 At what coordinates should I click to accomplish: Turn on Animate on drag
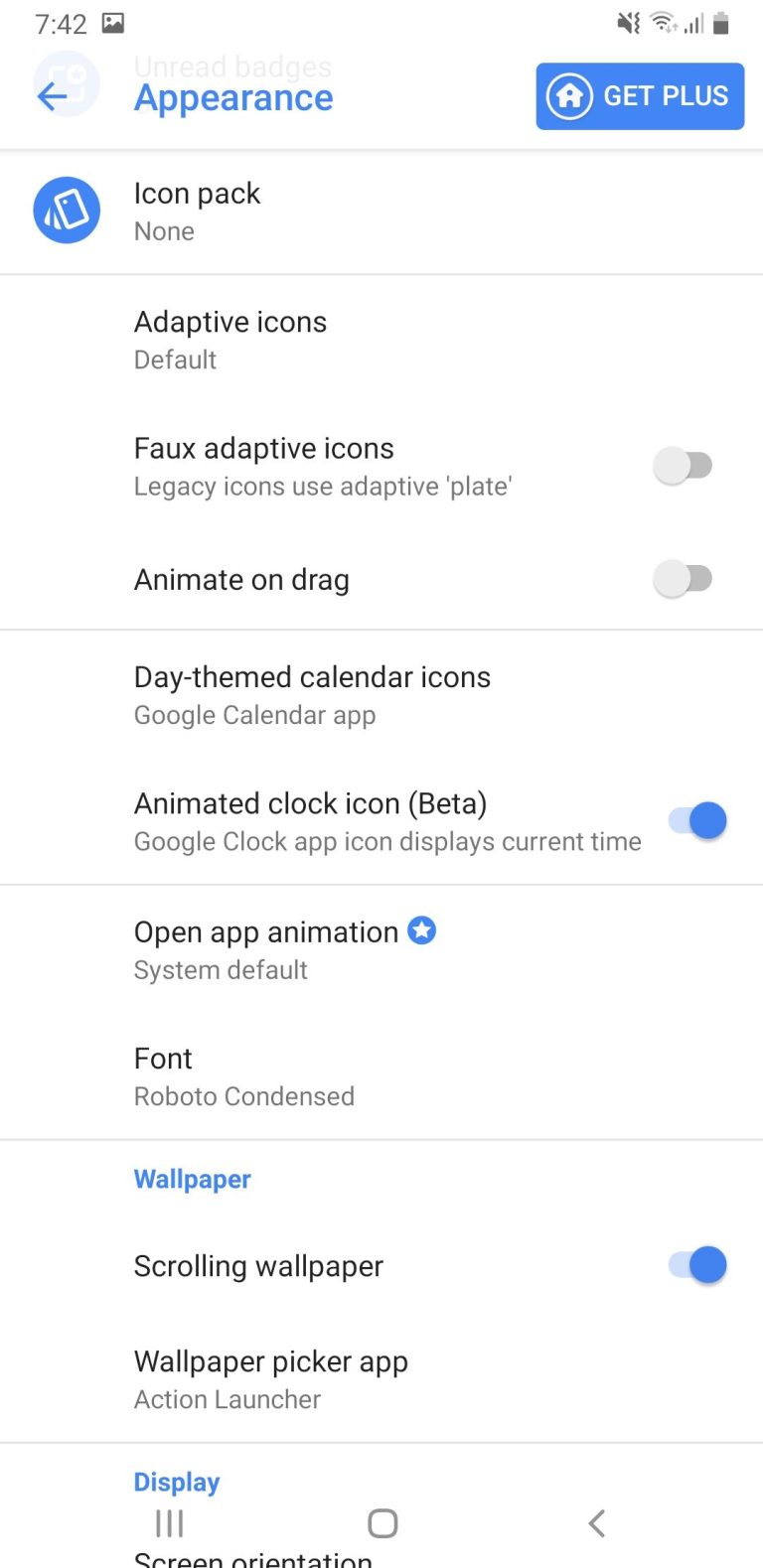pos(685,578)
